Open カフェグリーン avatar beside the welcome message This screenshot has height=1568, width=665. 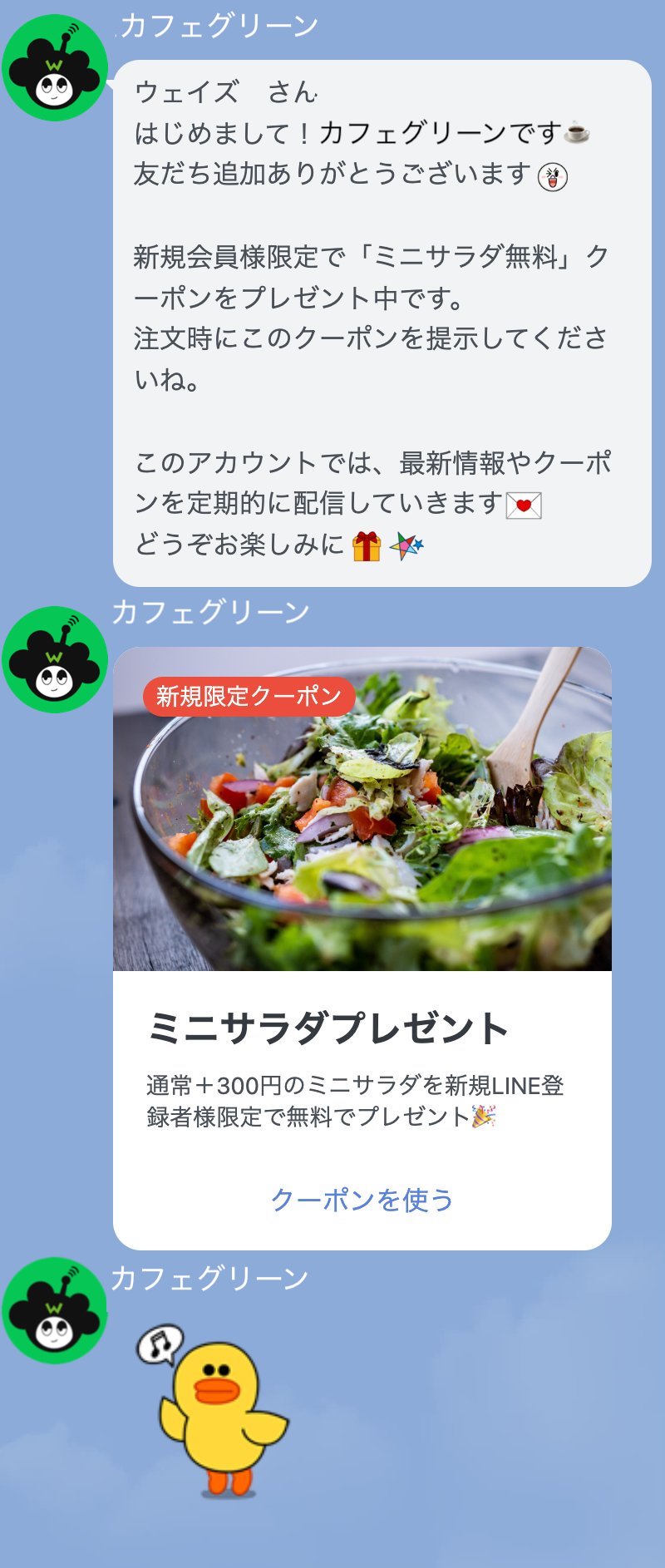[55, 68]
